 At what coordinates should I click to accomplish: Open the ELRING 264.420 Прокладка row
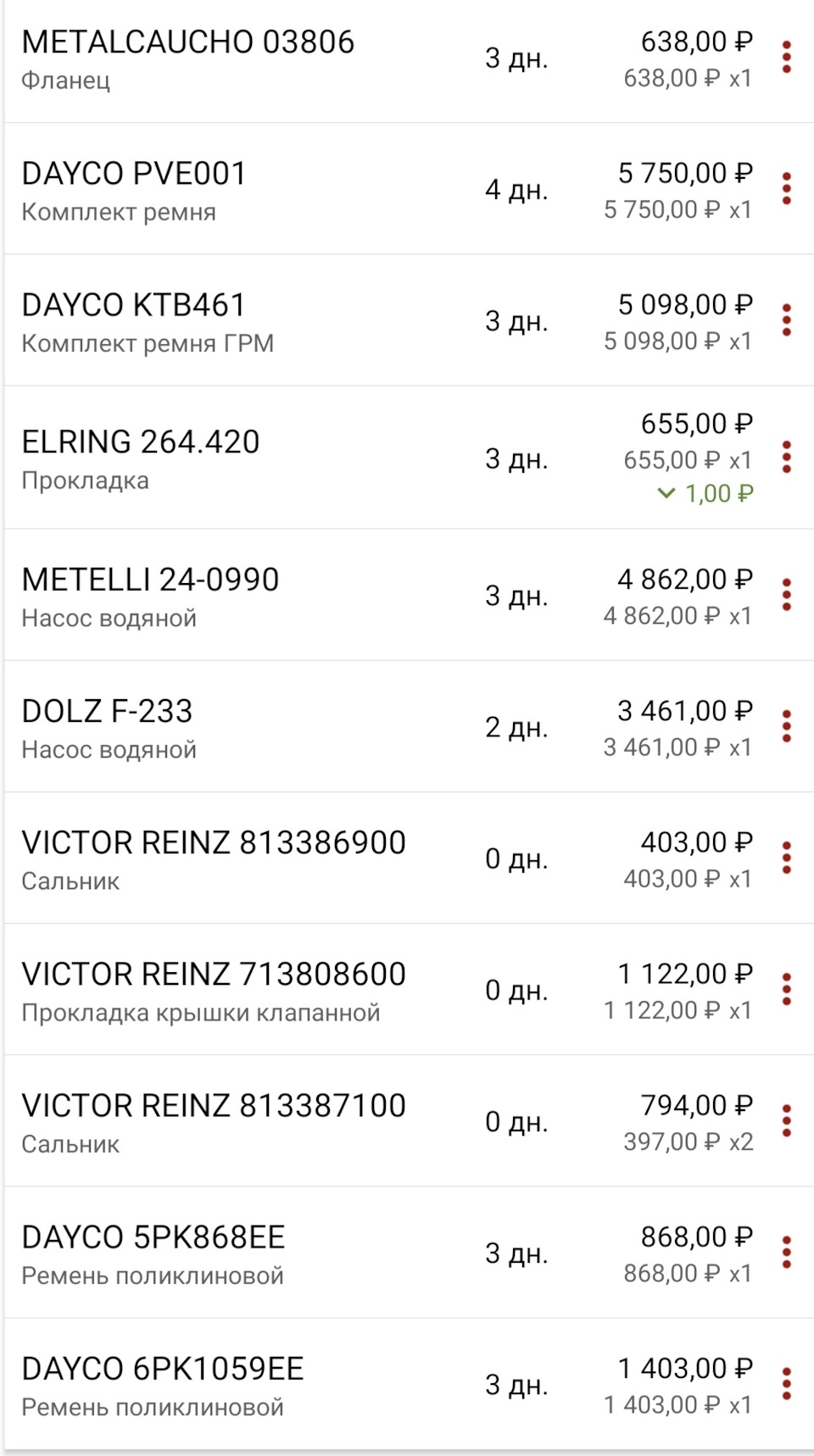pos(141,458)
